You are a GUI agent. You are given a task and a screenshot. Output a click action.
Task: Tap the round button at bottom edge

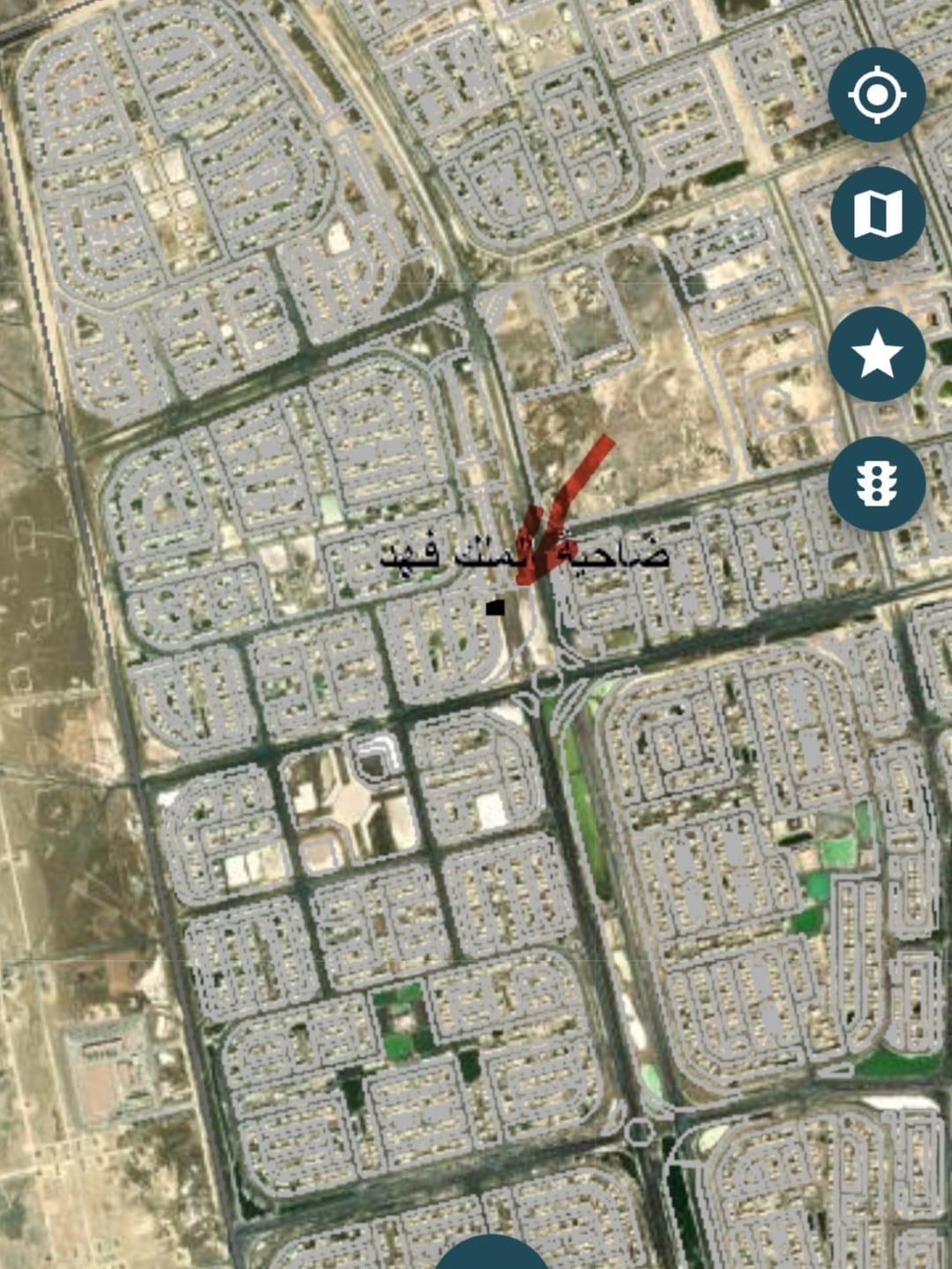tap(491, 1253)
